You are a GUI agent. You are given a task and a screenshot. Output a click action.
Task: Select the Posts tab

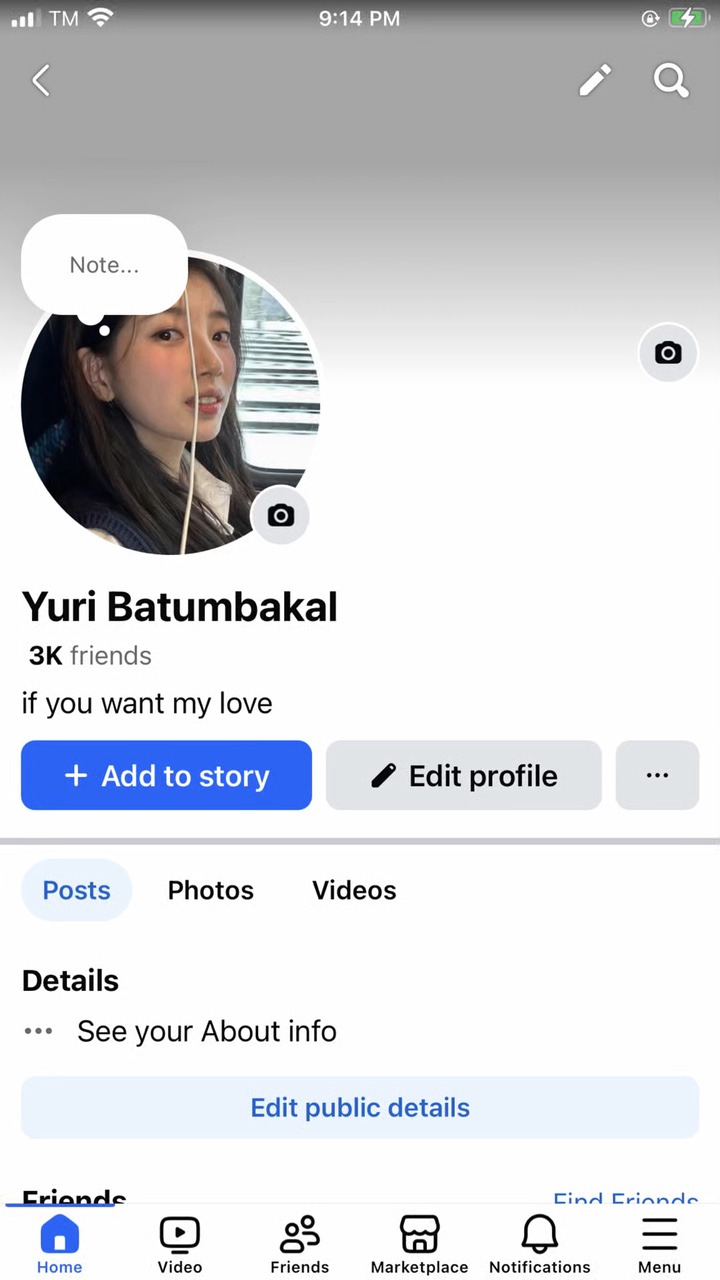click(x=76, y=890)
